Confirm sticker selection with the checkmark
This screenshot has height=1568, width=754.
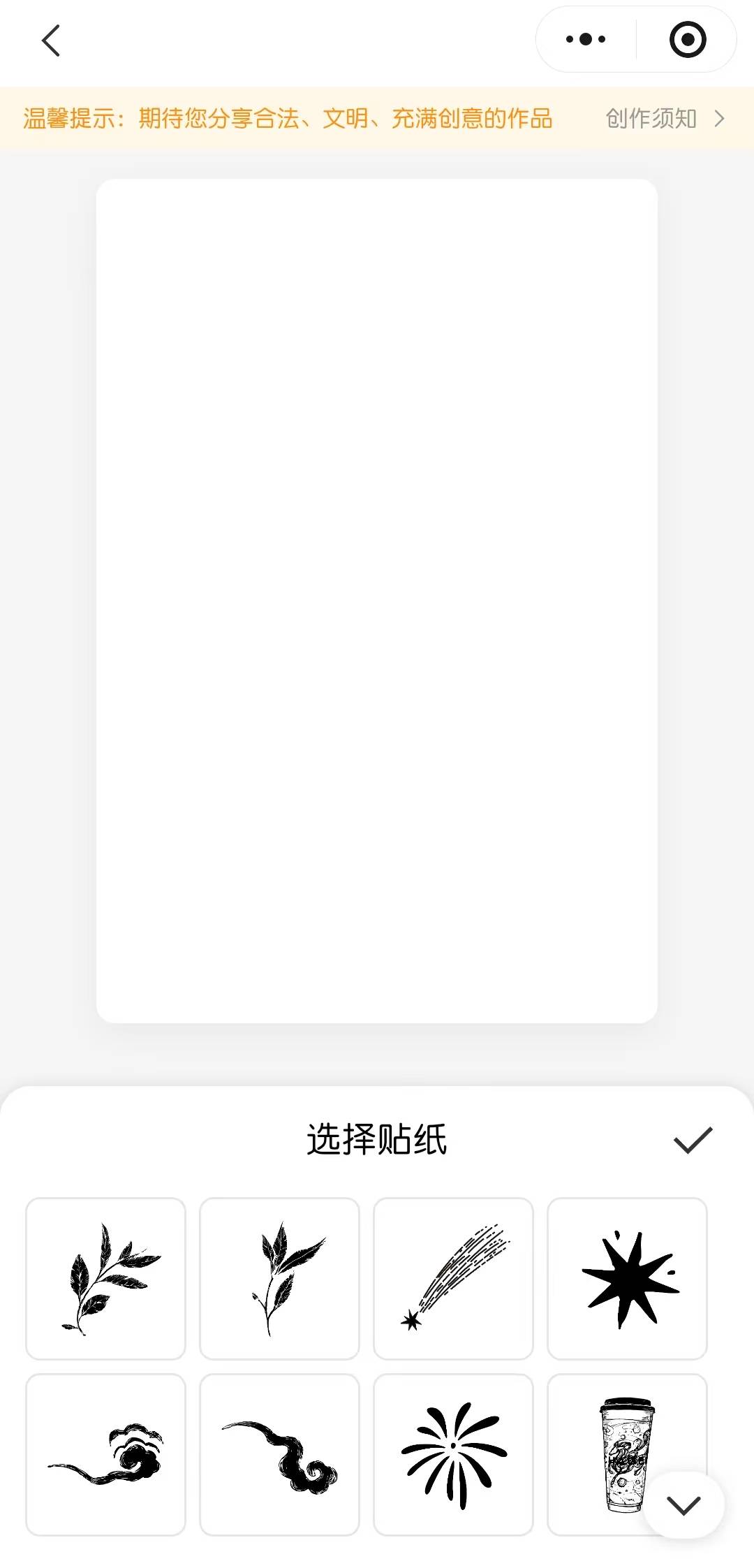click(693, 1140)
